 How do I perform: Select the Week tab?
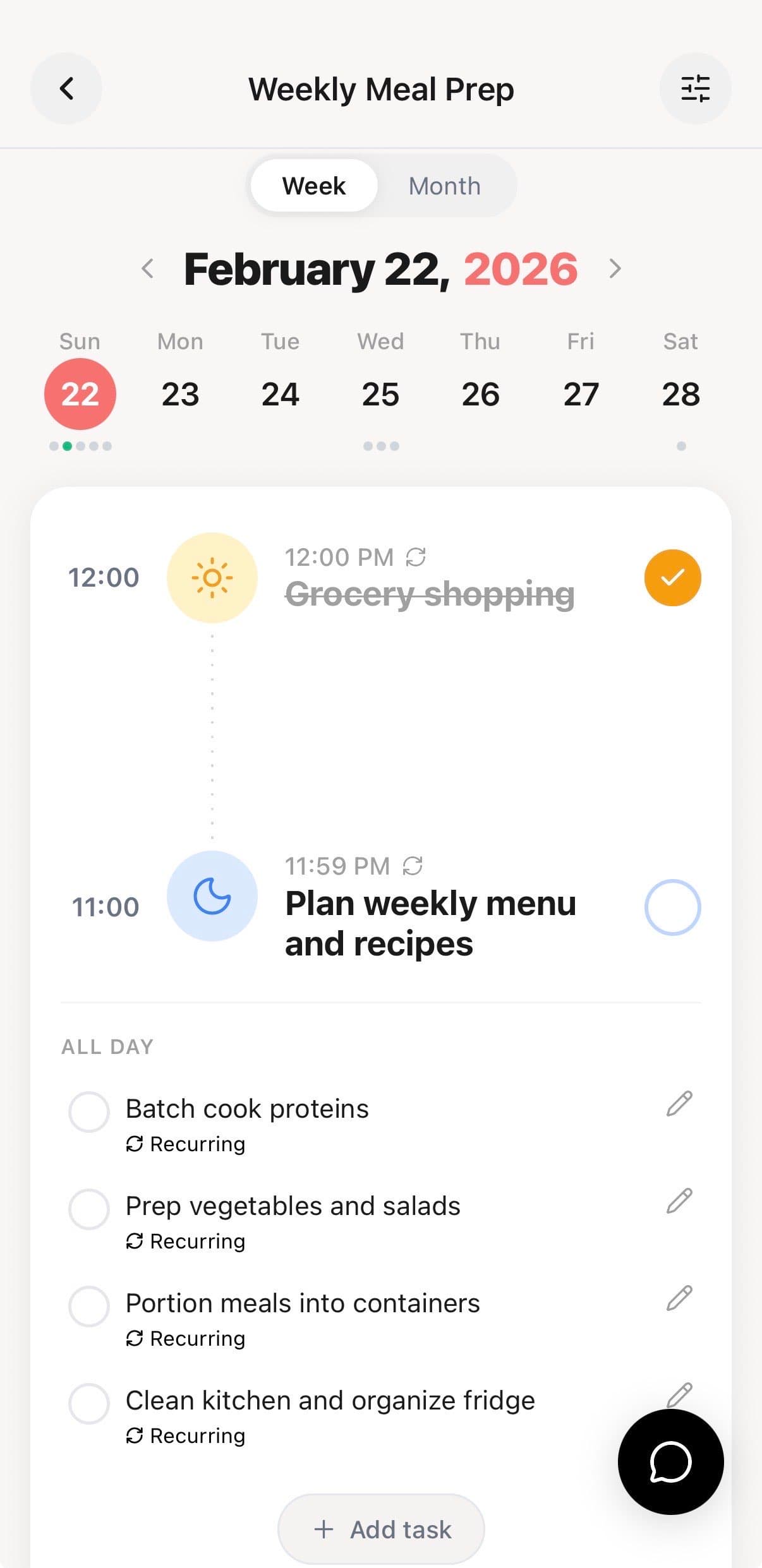click(314, 185)
